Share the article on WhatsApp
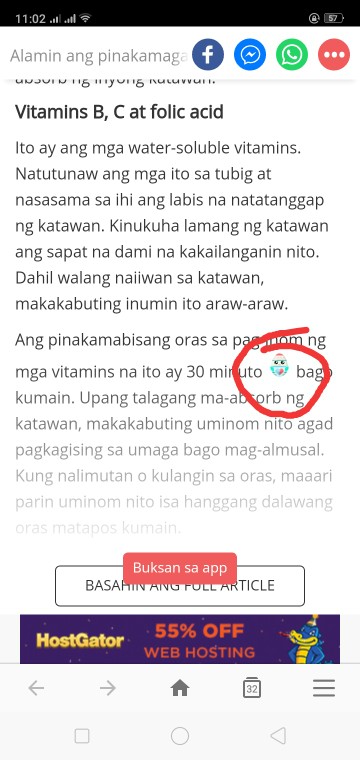Image resolution: width=360 pixels, height=760 pixels. 292,55
